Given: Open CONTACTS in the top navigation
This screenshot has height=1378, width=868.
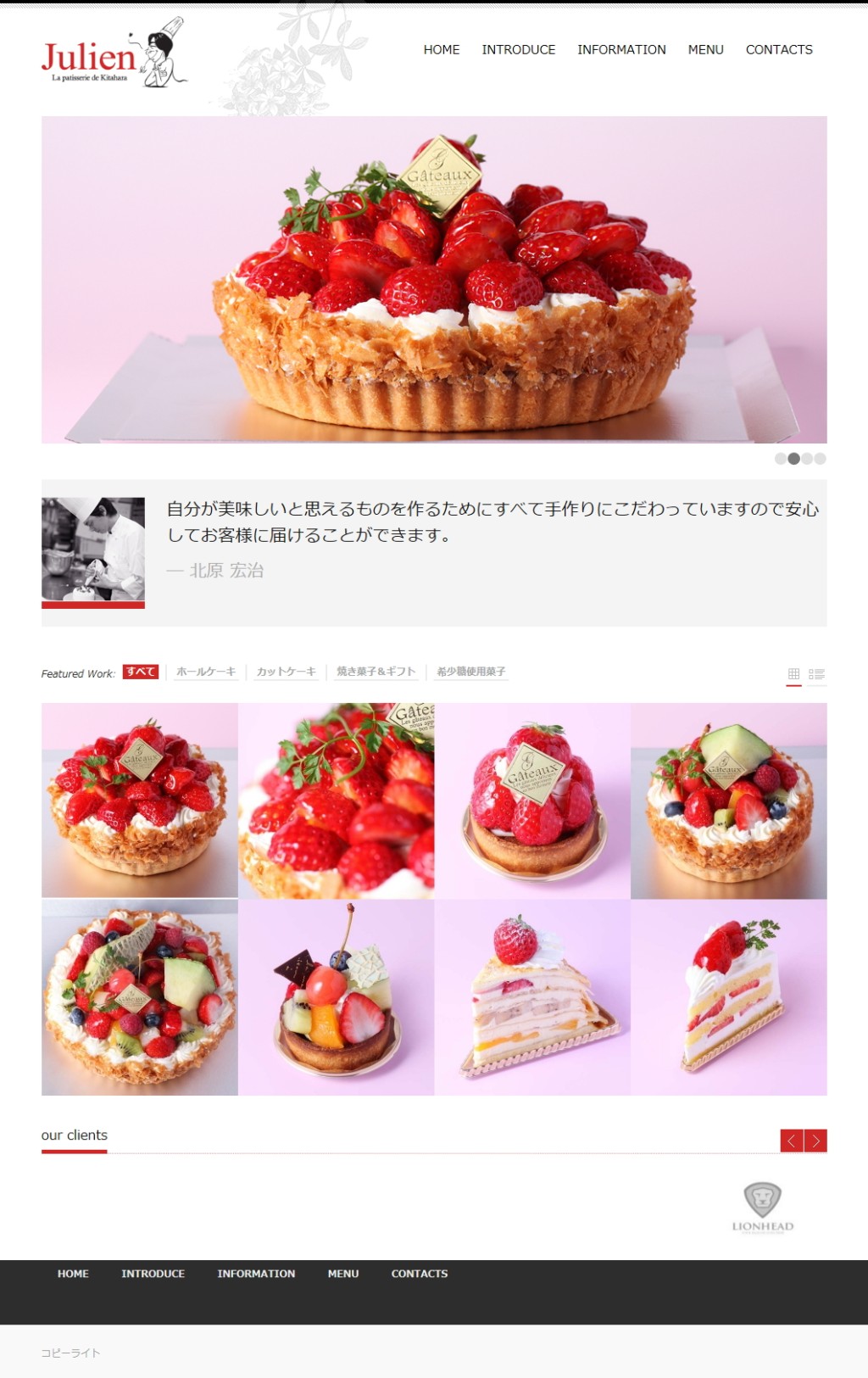Looking at the screenshot, I should click(778, 50).
